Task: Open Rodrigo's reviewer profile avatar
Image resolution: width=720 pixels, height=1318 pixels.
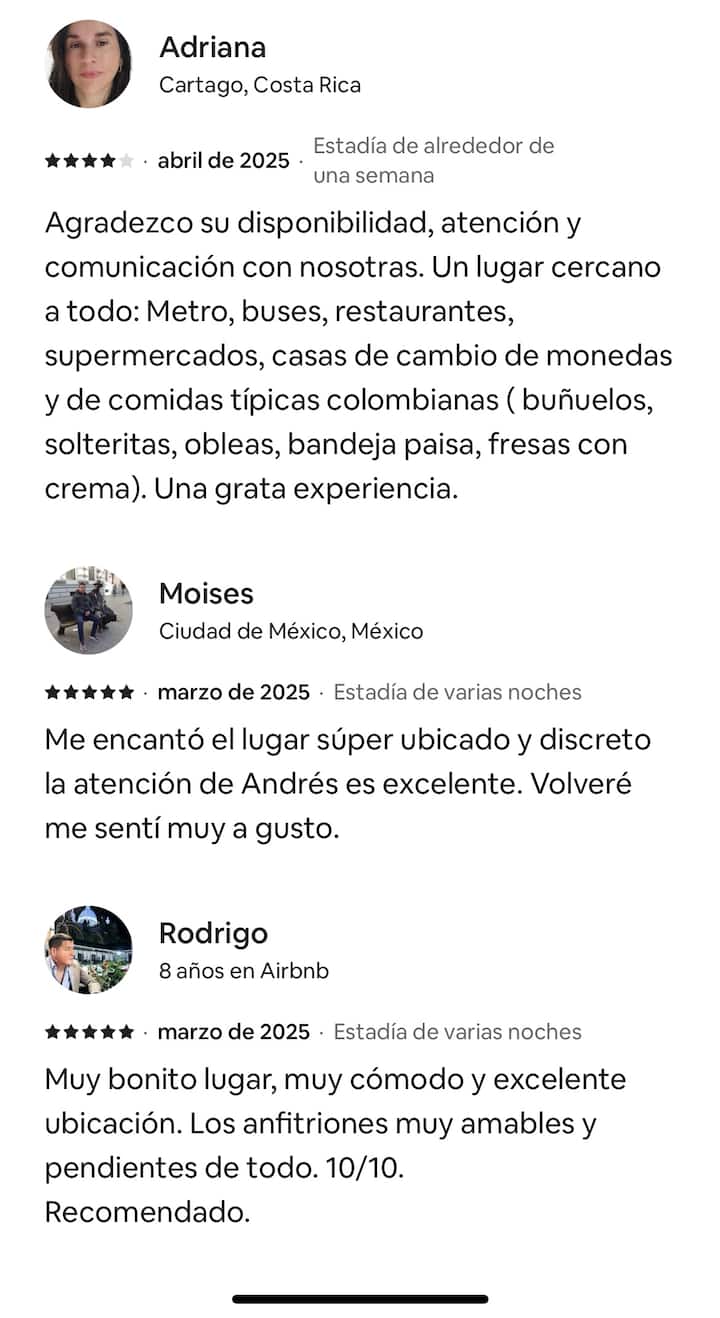Action: coord(88,950)
